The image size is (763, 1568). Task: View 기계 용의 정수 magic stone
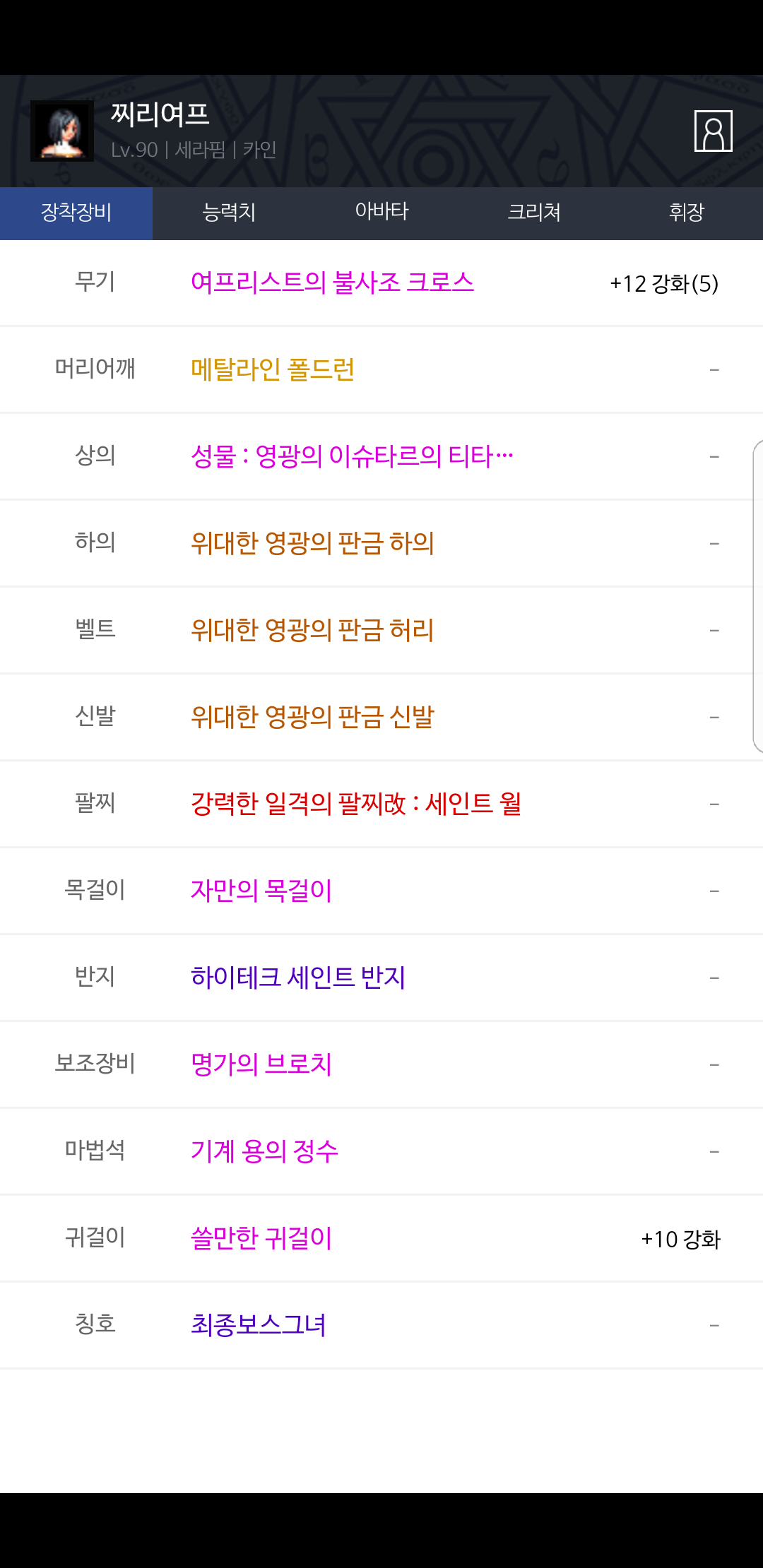click(264, 1151)
